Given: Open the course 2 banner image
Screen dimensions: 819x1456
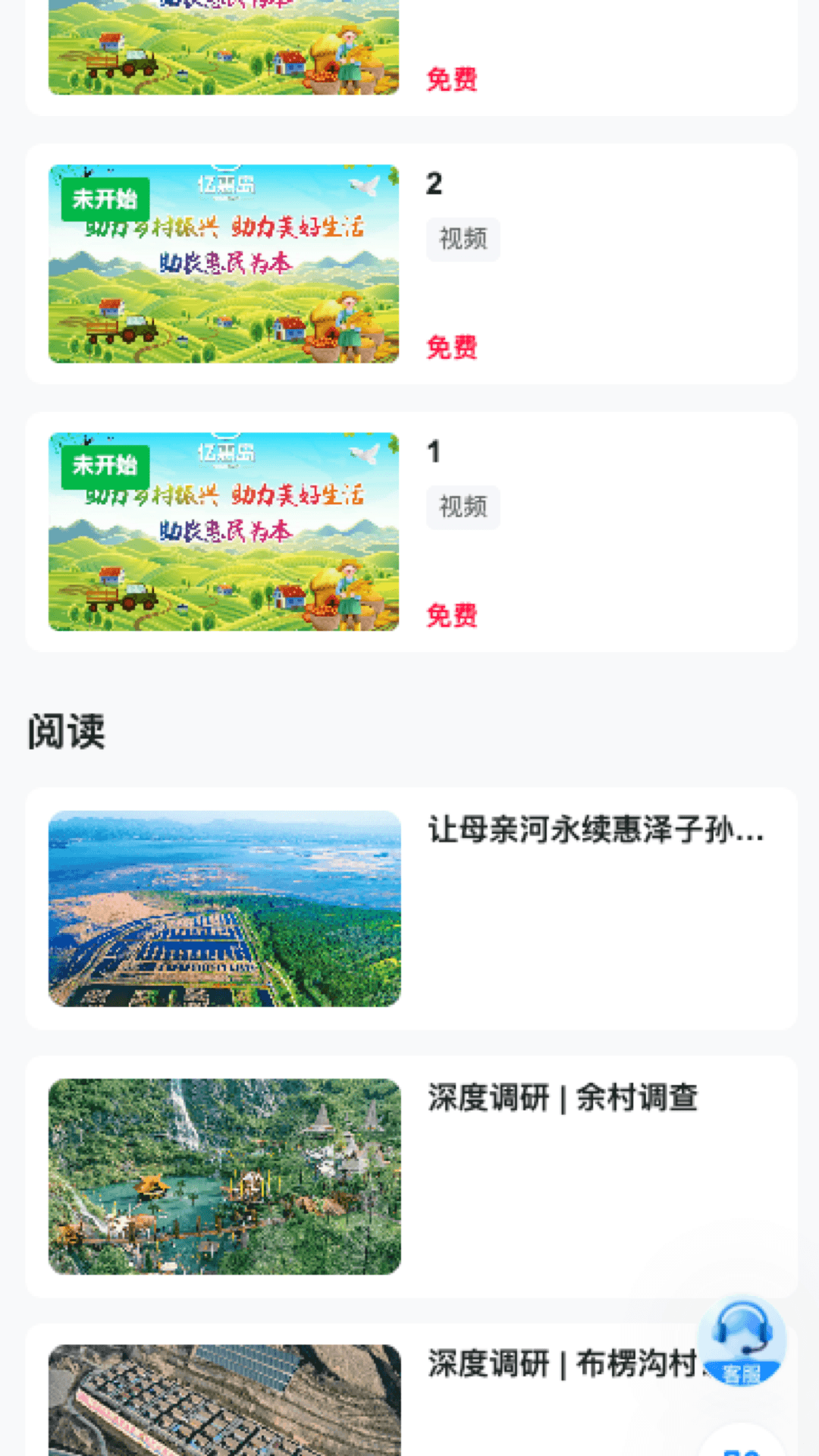Looking at the screenshot, I should click(x=224, y=262).
